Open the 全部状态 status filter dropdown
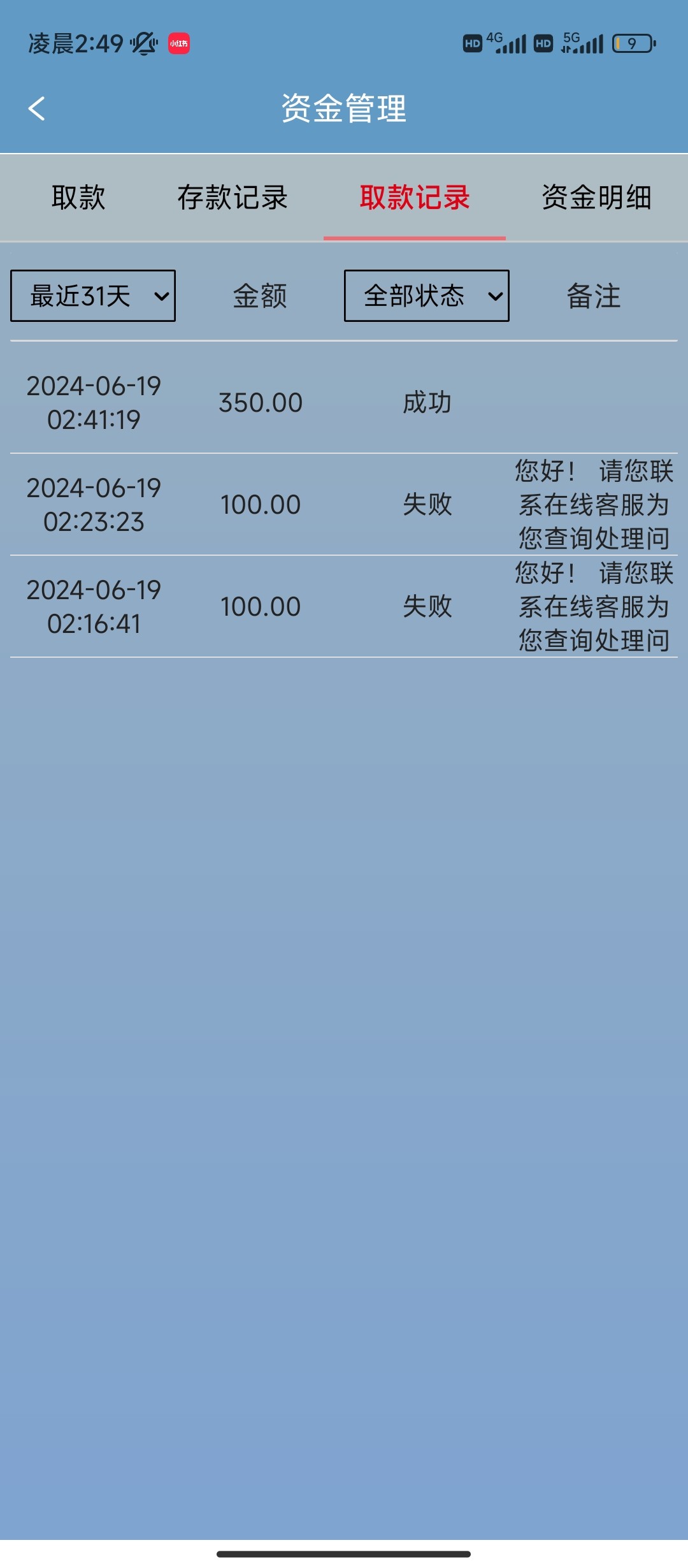This screenshot has height=1568, width=688. (426, 296)
